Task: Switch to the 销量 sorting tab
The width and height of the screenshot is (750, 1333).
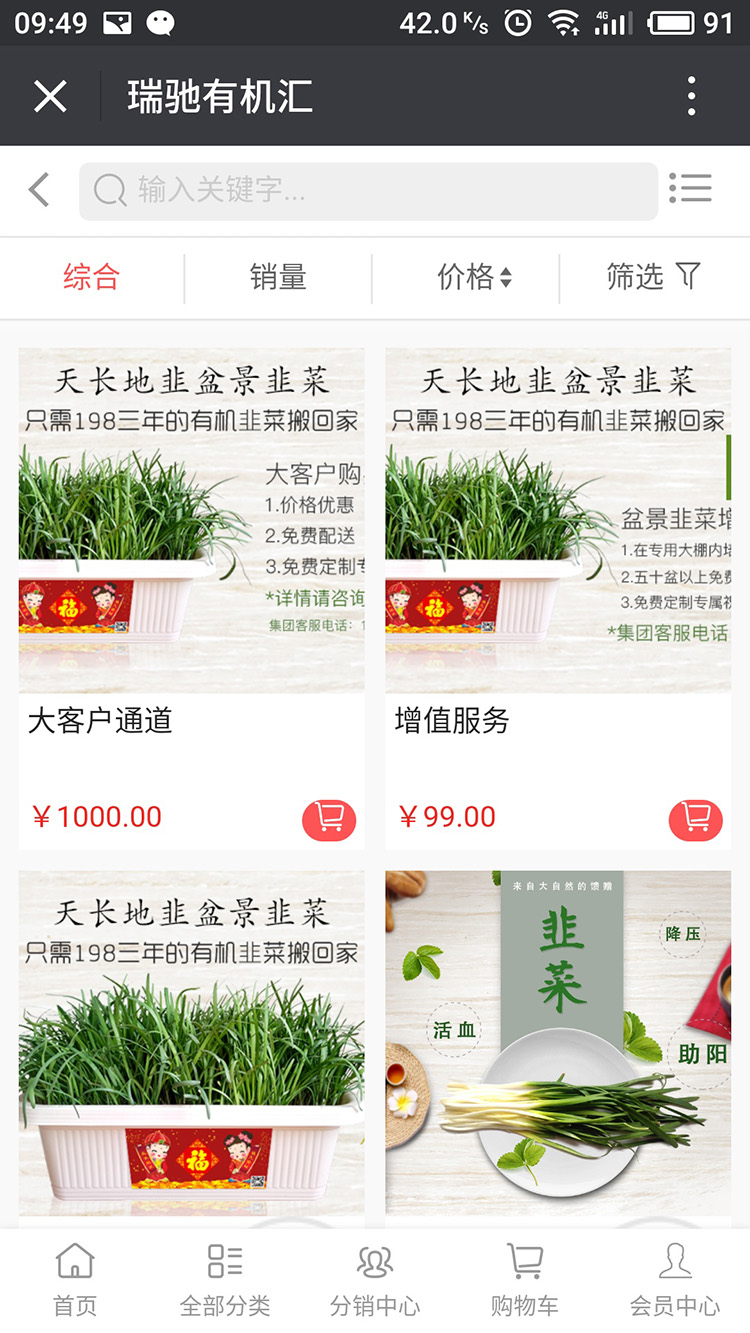Action: (277, 277)
